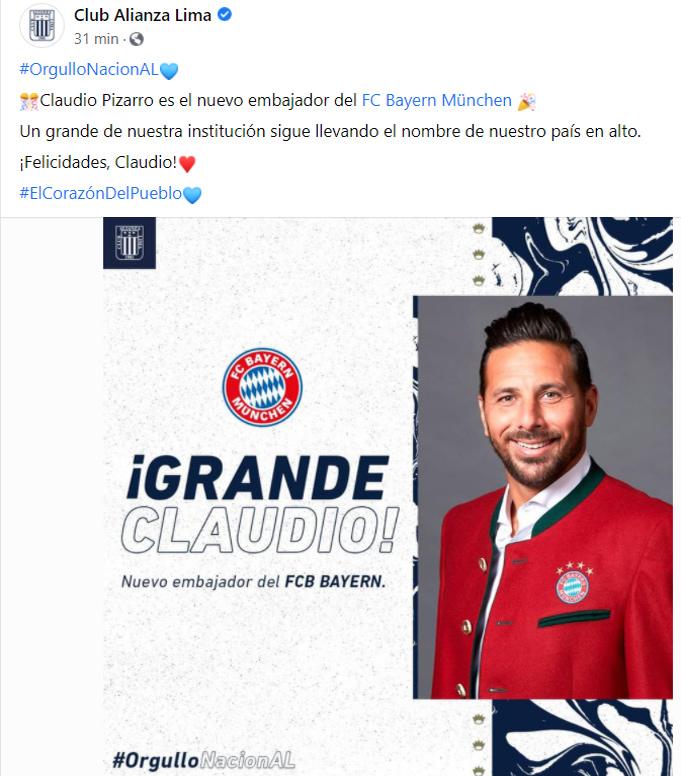Open the #ElCorazónDelPueblo hashtag
This screenshot has height=776, width=681.
[100, 194]
